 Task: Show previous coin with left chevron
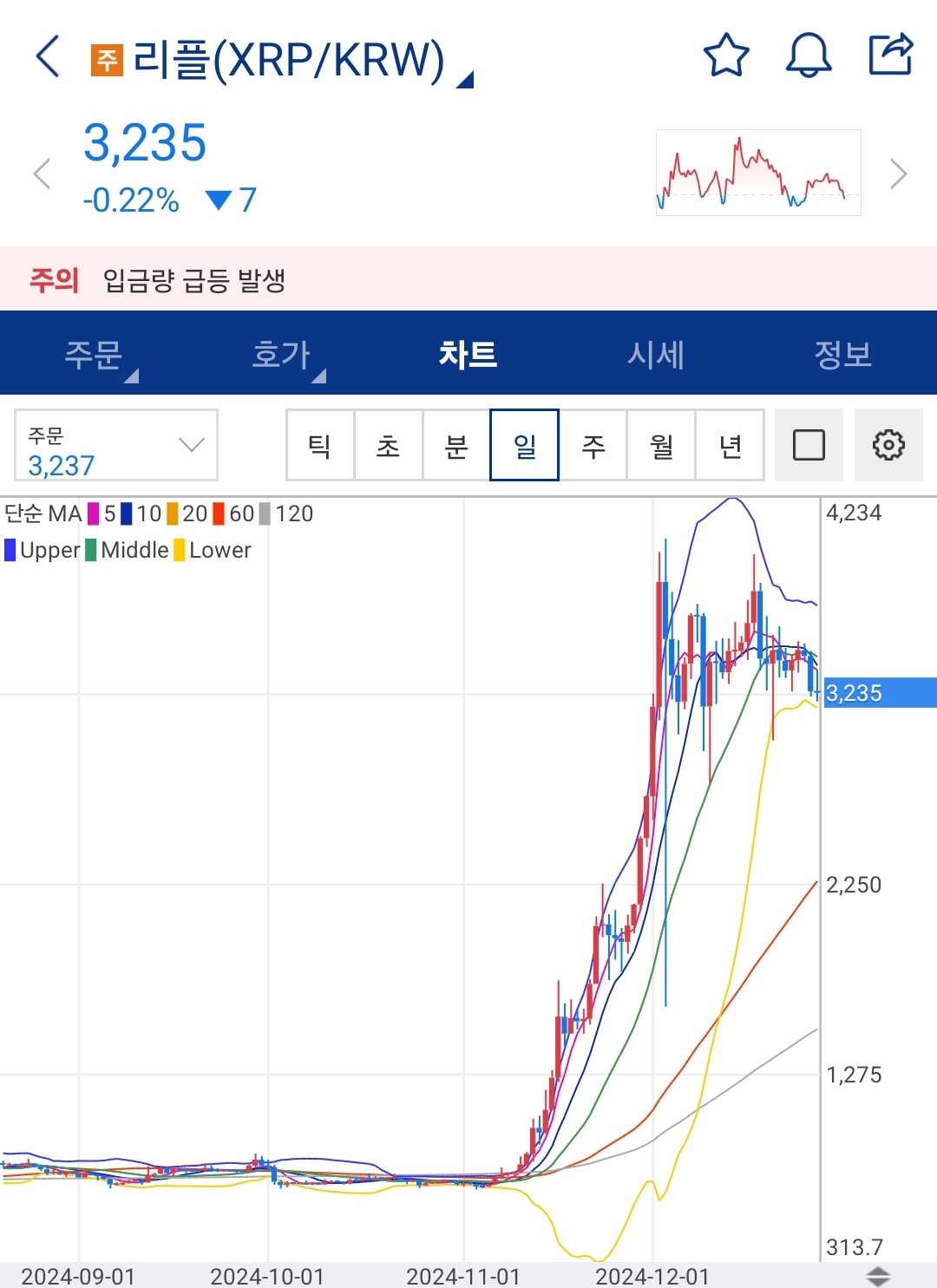tap(42, 173)
